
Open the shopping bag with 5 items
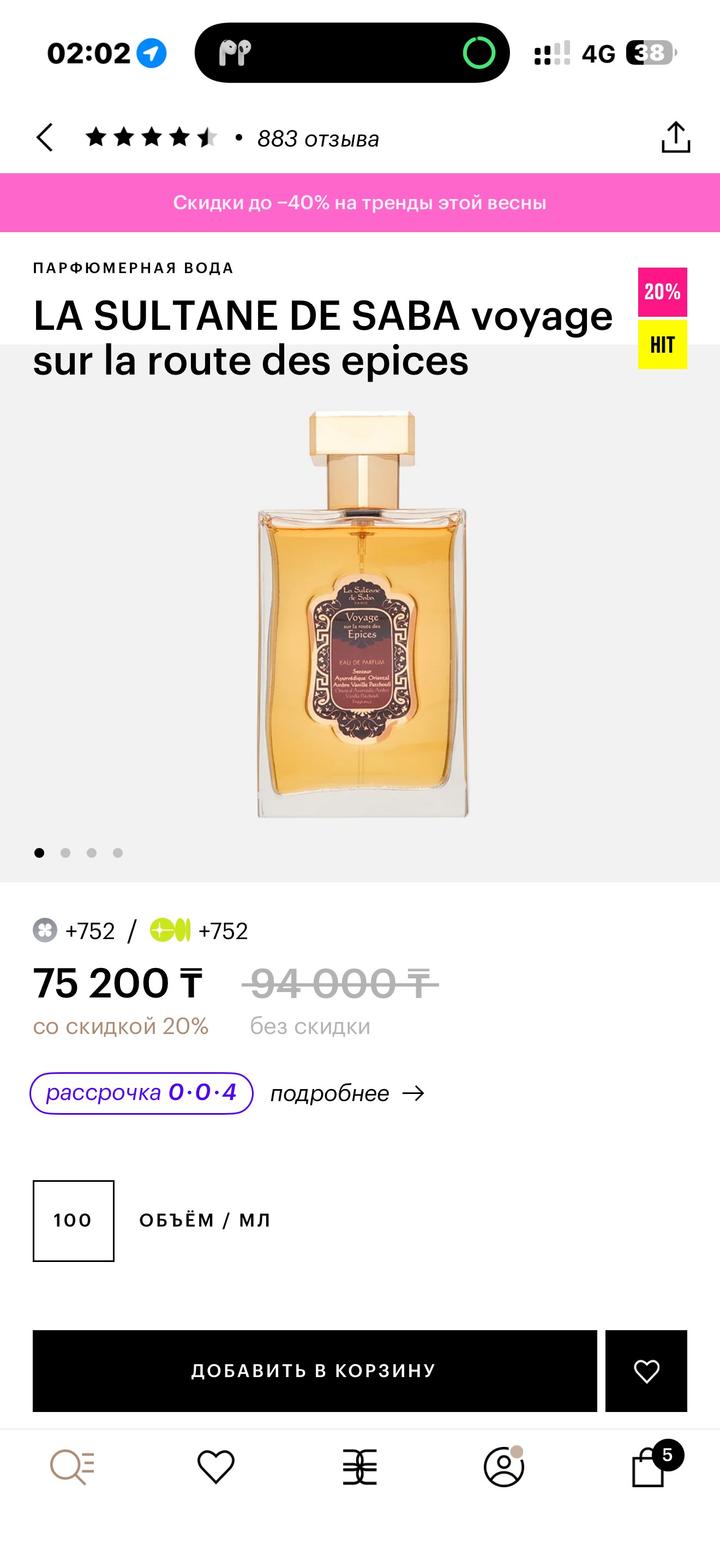[650, 1467]
